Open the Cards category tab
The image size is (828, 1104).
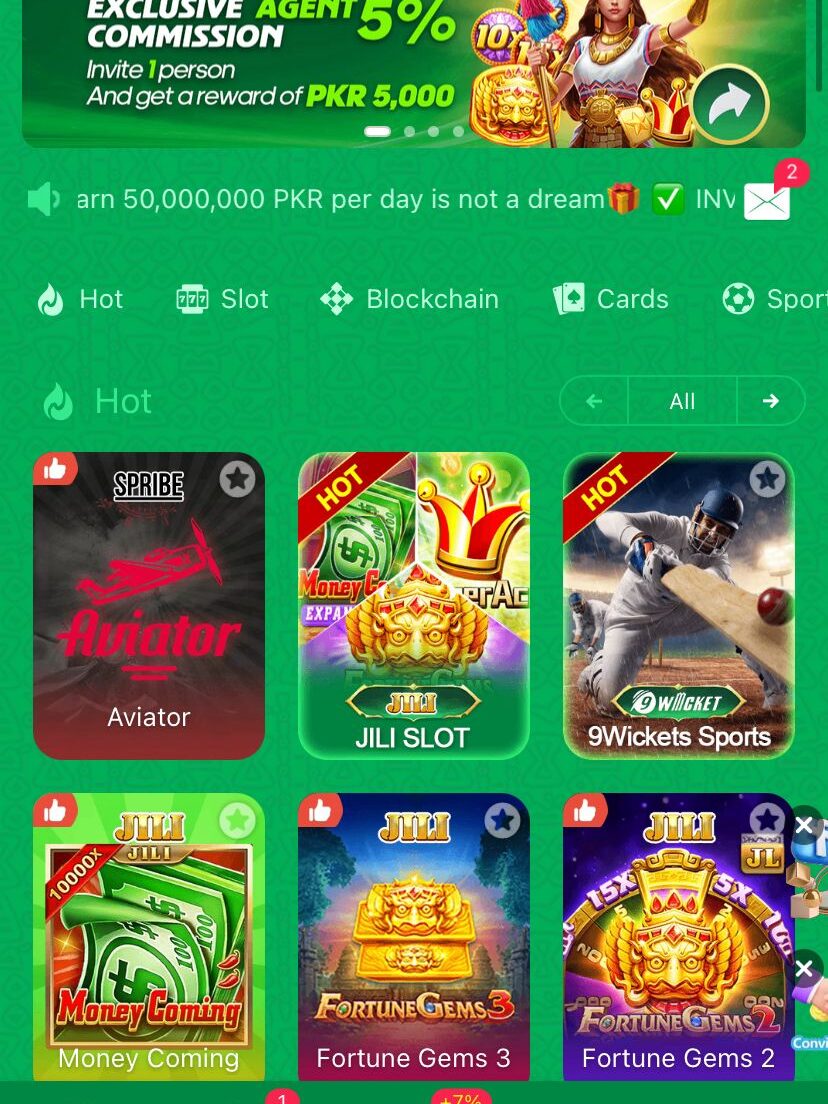coord(611,299)
